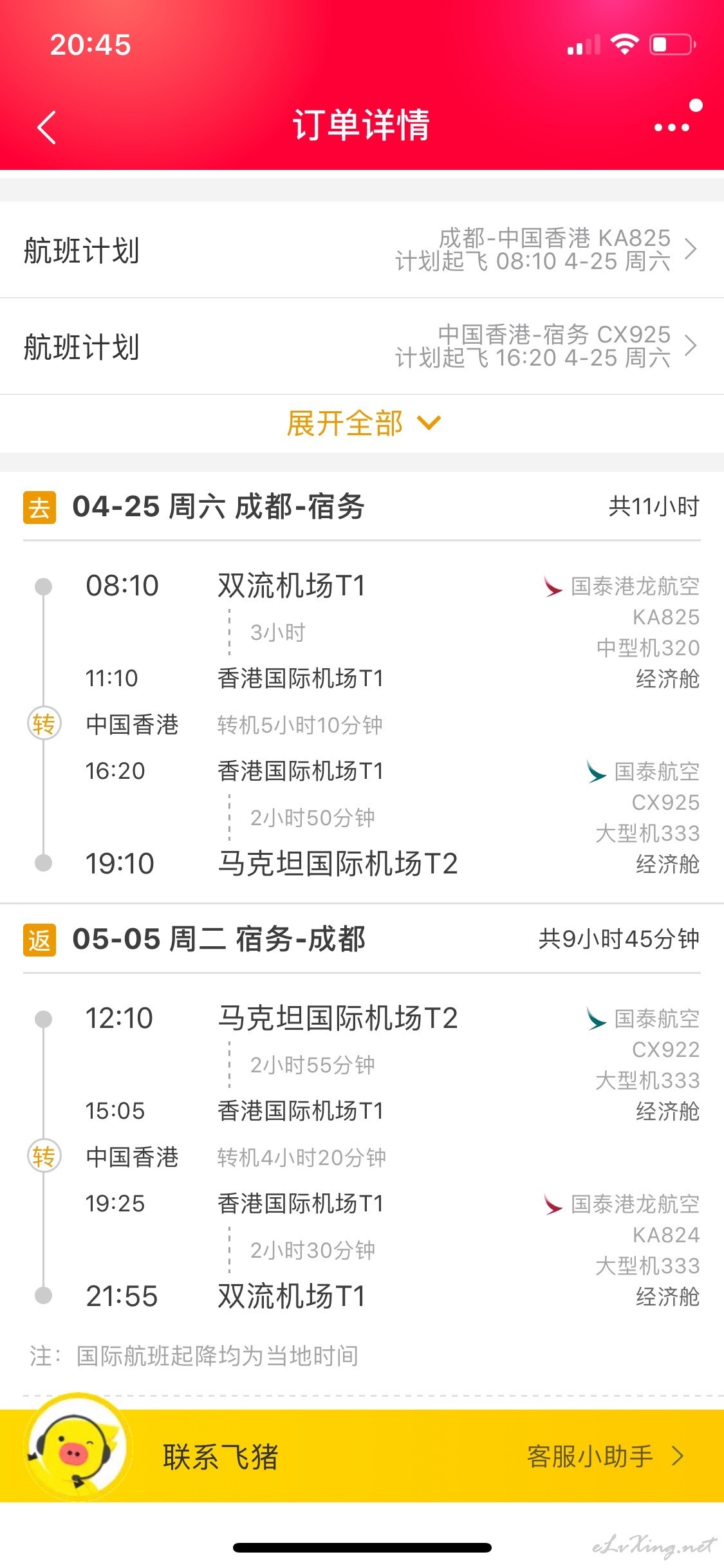
Task: Go back from the 订单详情 page
Action: [47, 127]
